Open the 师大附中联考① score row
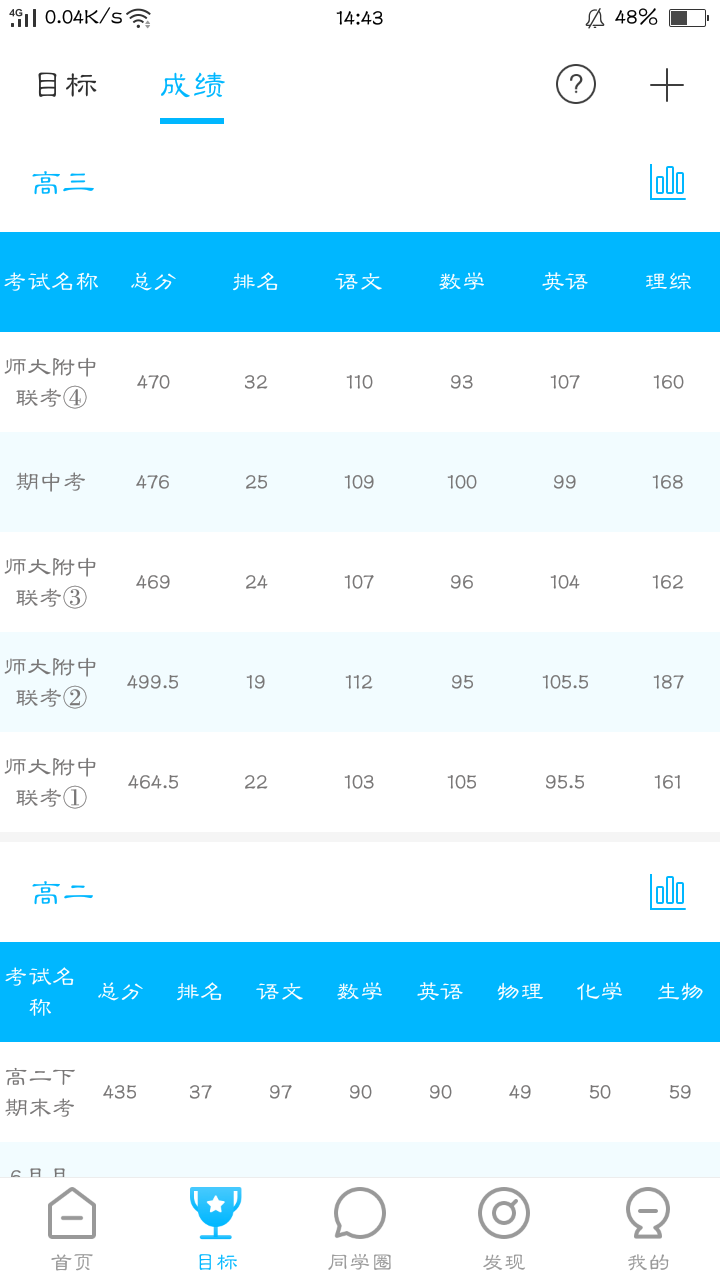Screen dimensions: 720x1280 pyautogui.click(x=360, y=782)
